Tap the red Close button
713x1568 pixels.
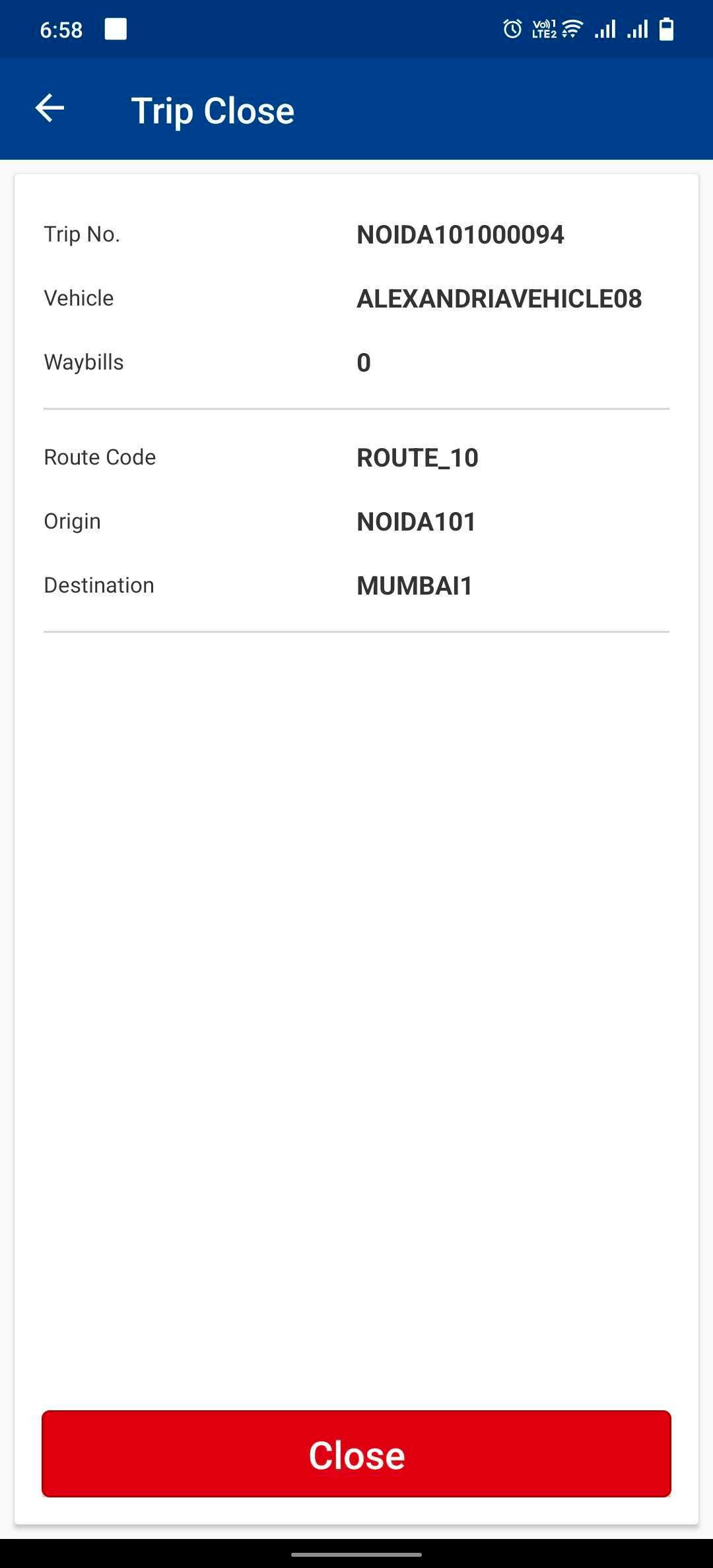click(356, 1454)
